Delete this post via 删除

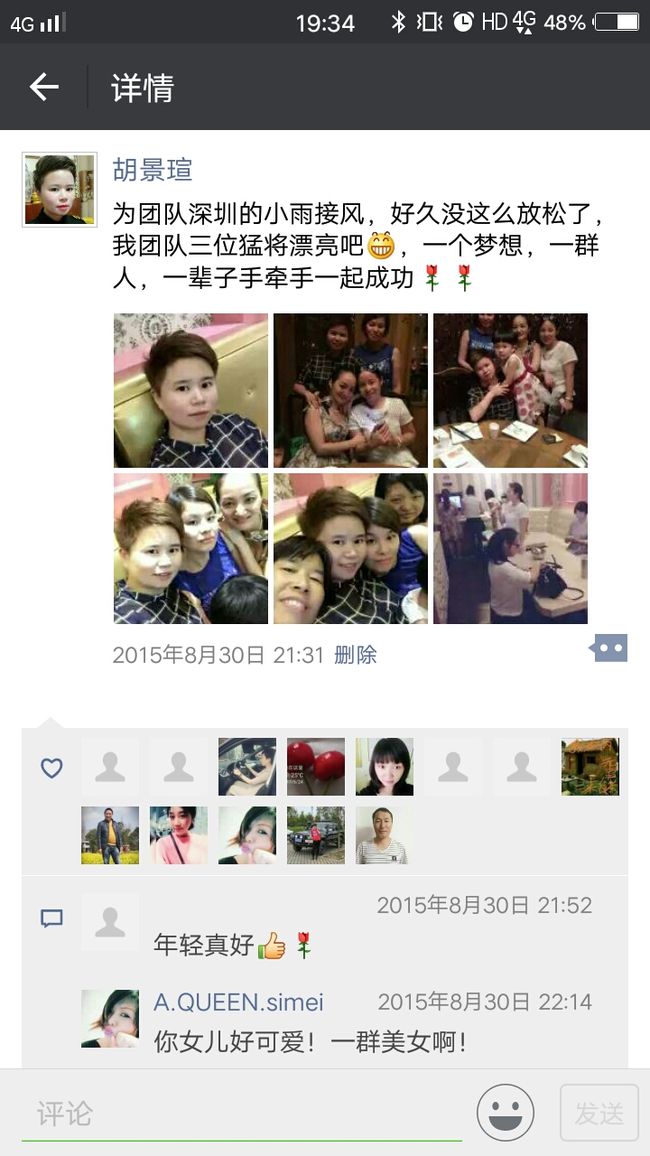click(355, 655)
